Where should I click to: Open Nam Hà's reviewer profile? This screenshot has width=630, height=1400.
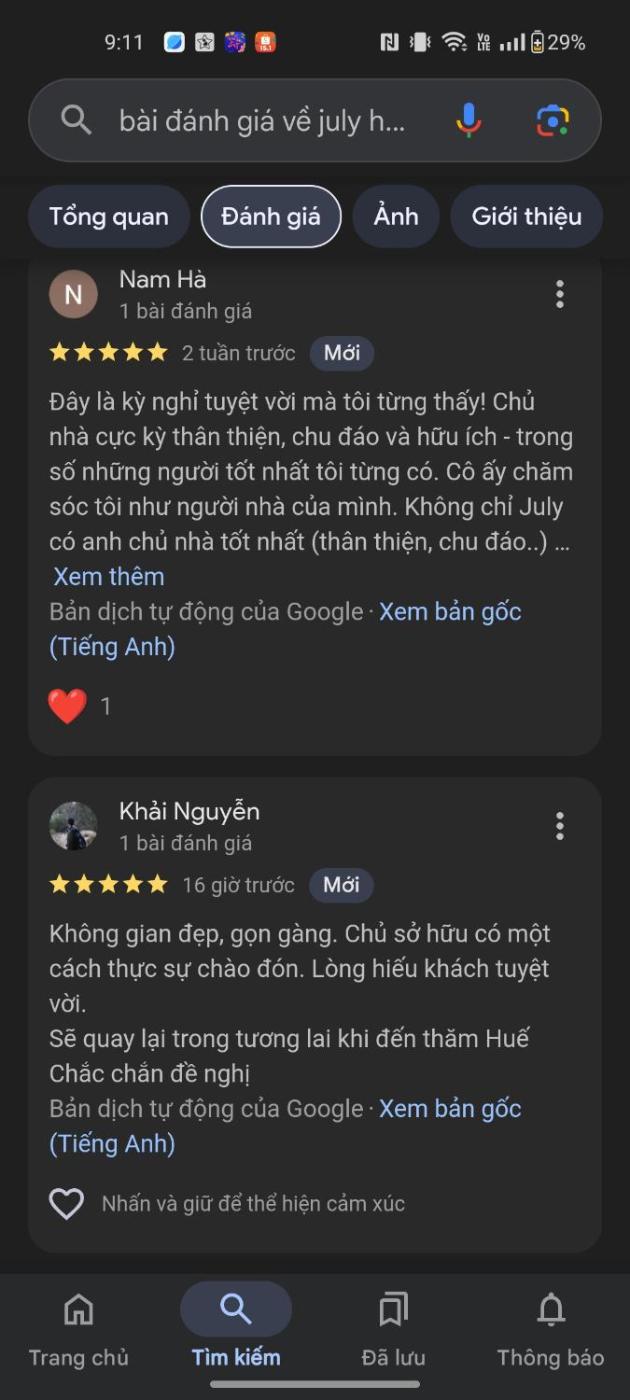coord(73,294)
